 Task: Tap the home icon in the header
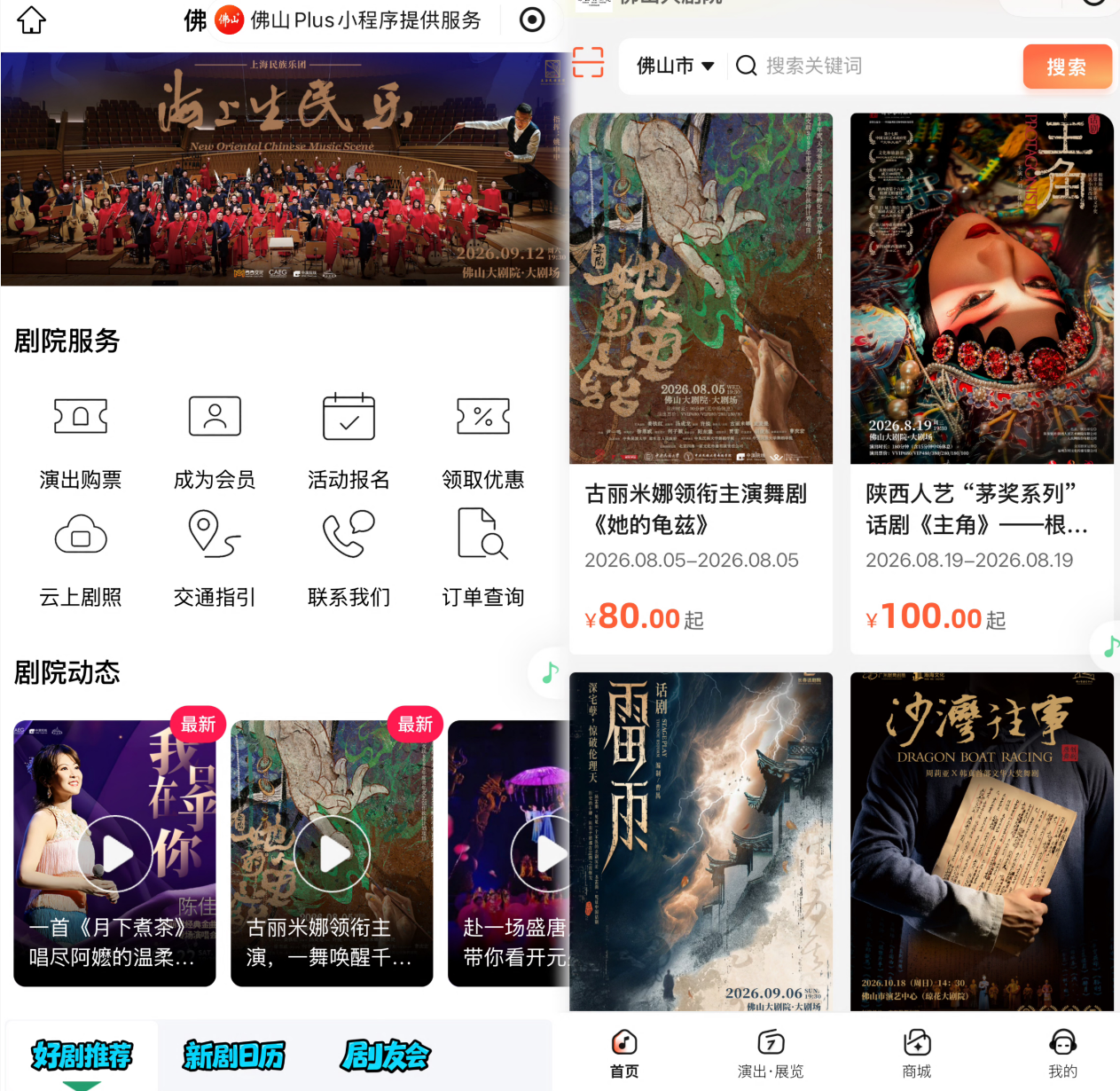click(x=31, y=20)
